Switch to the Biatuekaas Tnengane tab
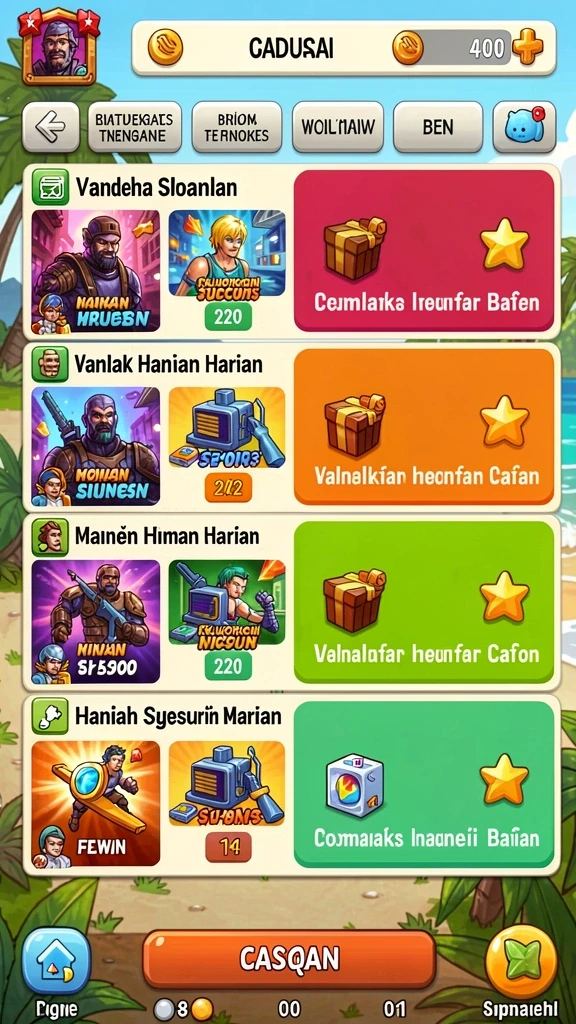This screenshot has height=1024, width=576. point(134,127)
